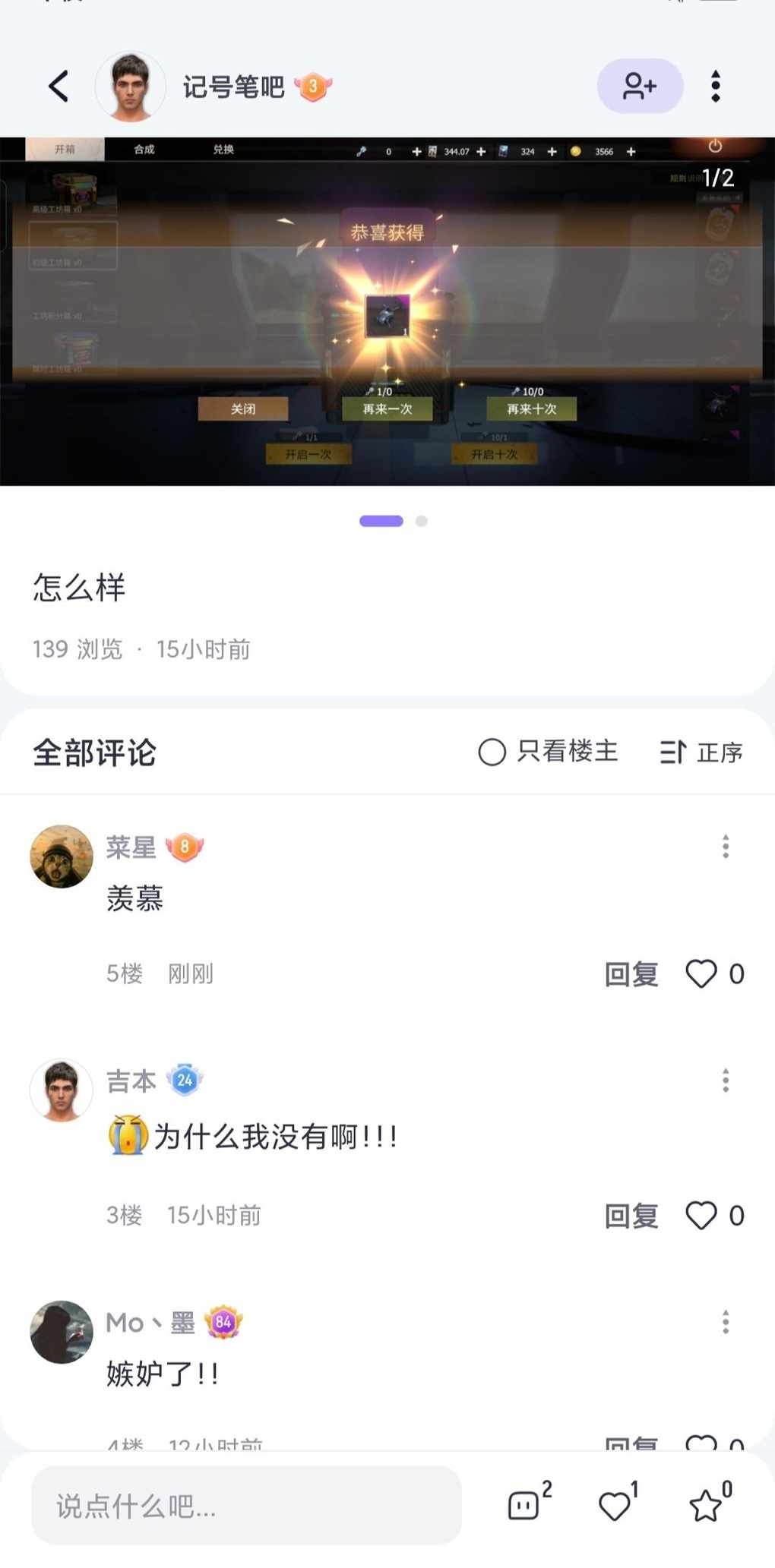This screenshot has width=775, height=1568.
Task: Open more options on 吉本's comment
Action: click(x=726, y=1080)
